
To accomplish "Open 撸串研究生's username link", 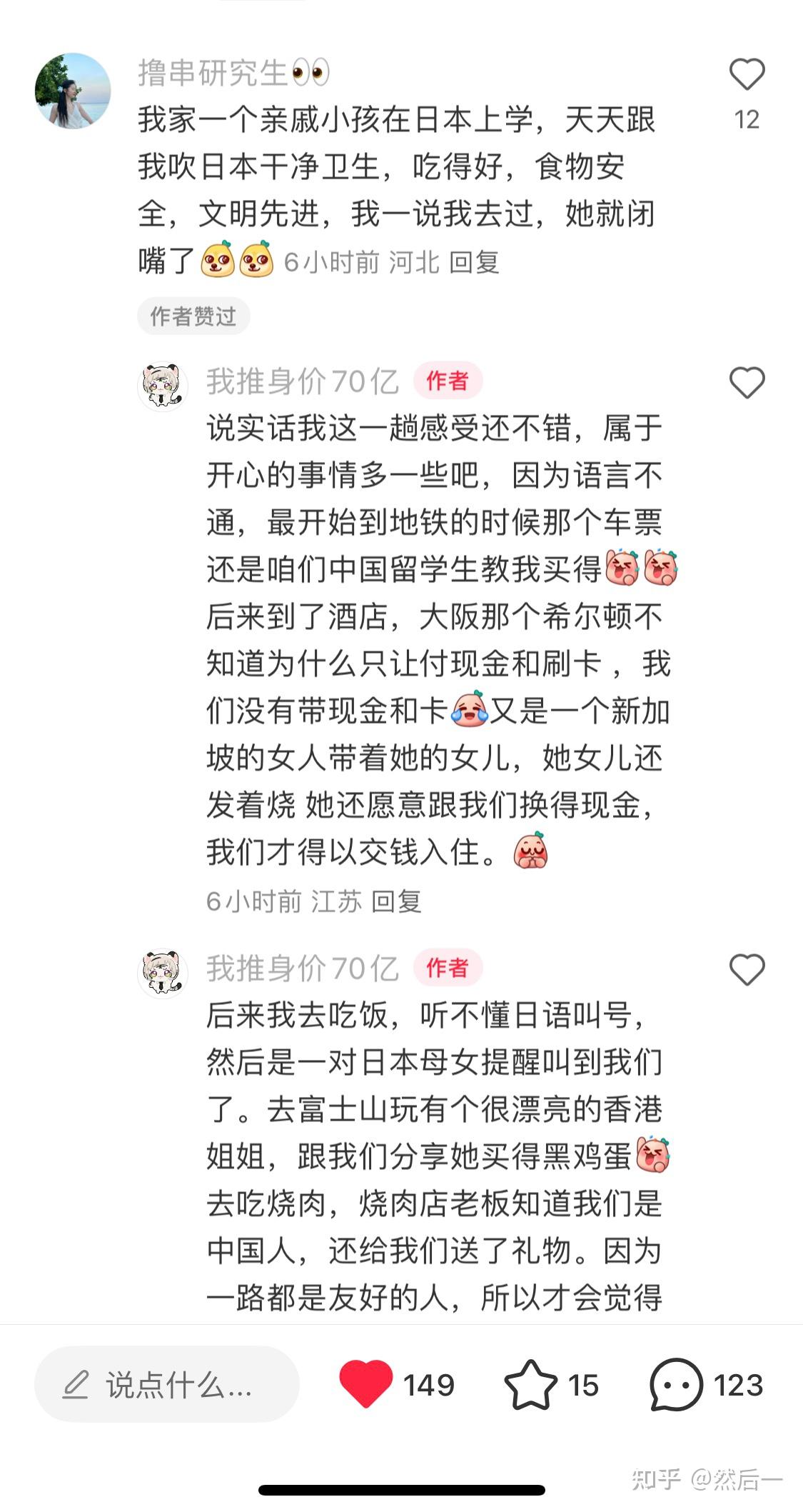I will pyautogui.click(x=213, y=73).
